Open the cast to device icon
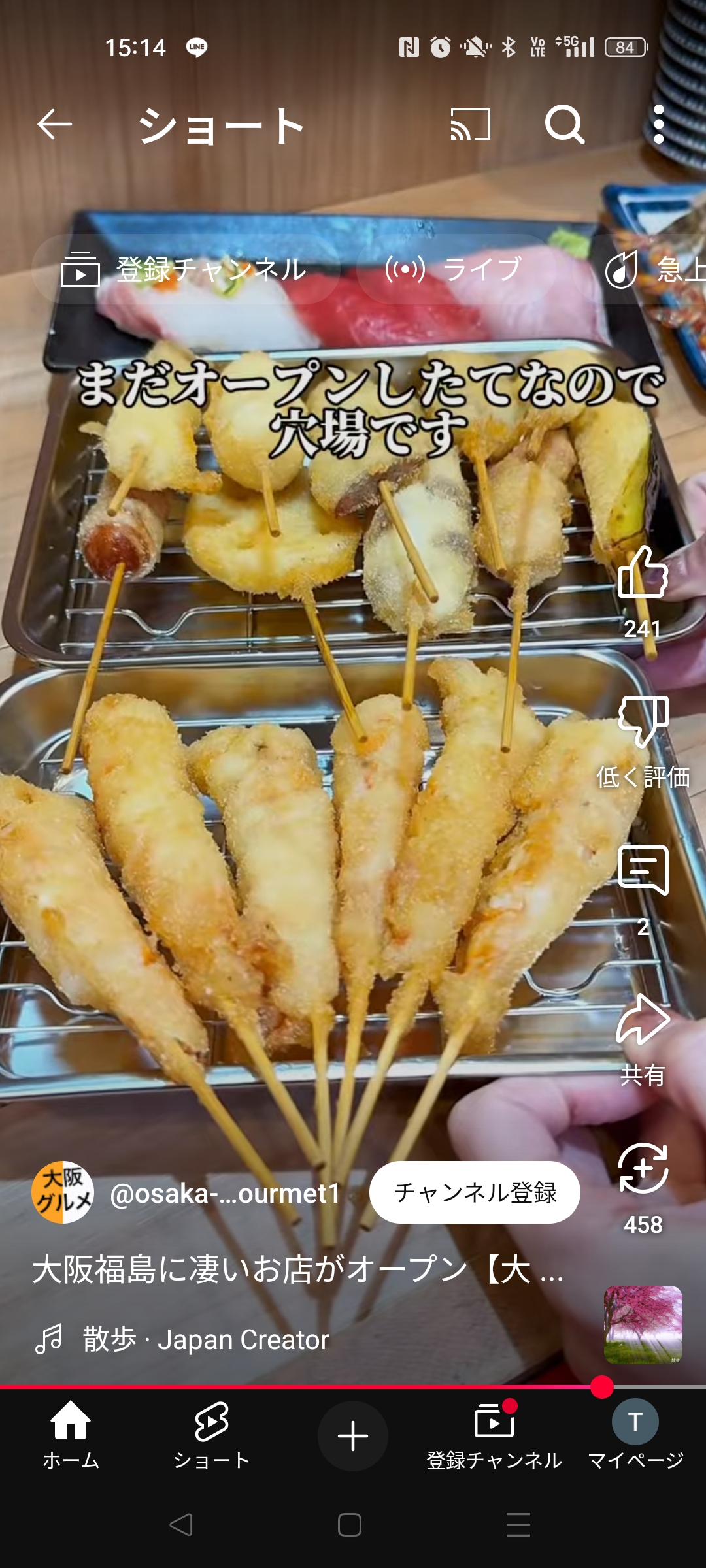 [x=471, y=125]
